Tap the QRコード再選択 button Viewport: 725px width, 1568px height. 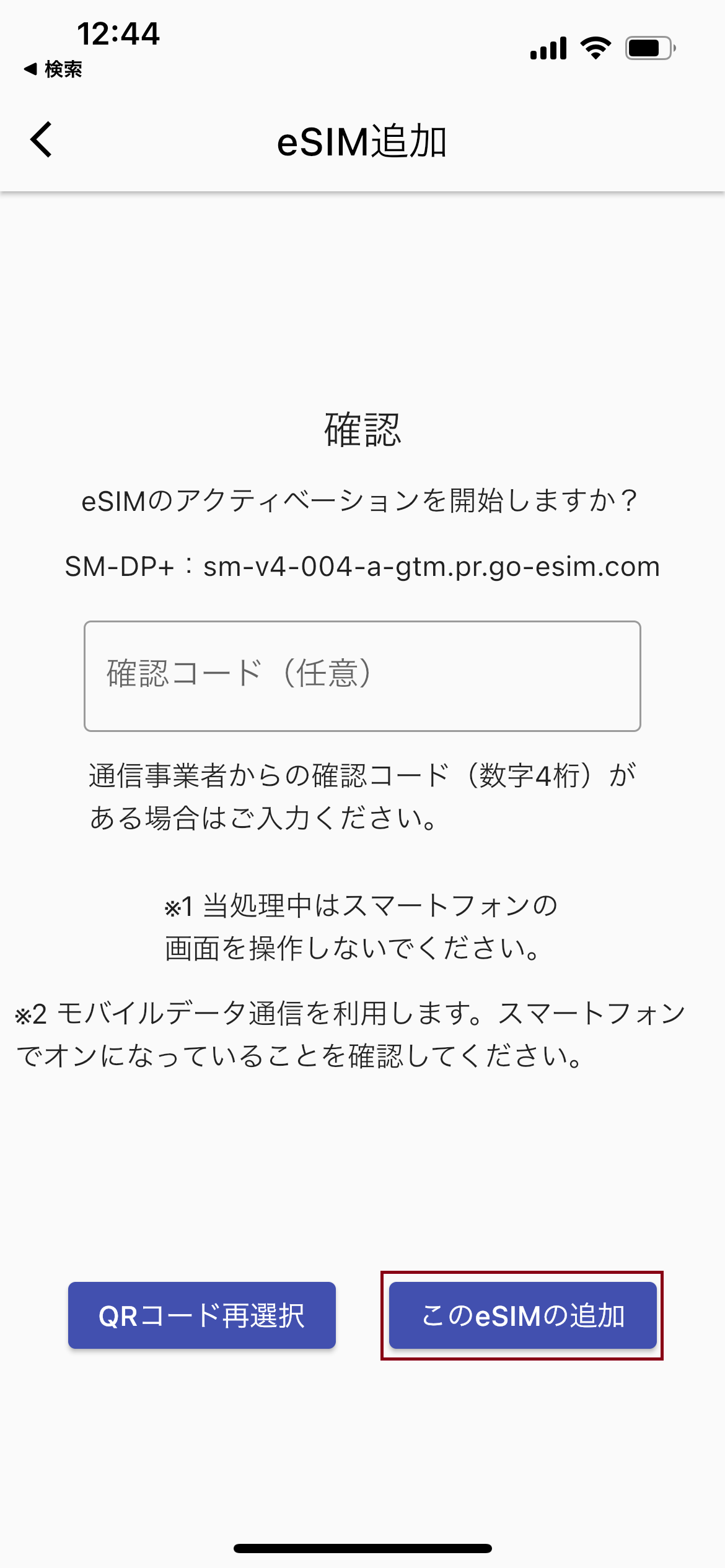tap(202, 1315)
